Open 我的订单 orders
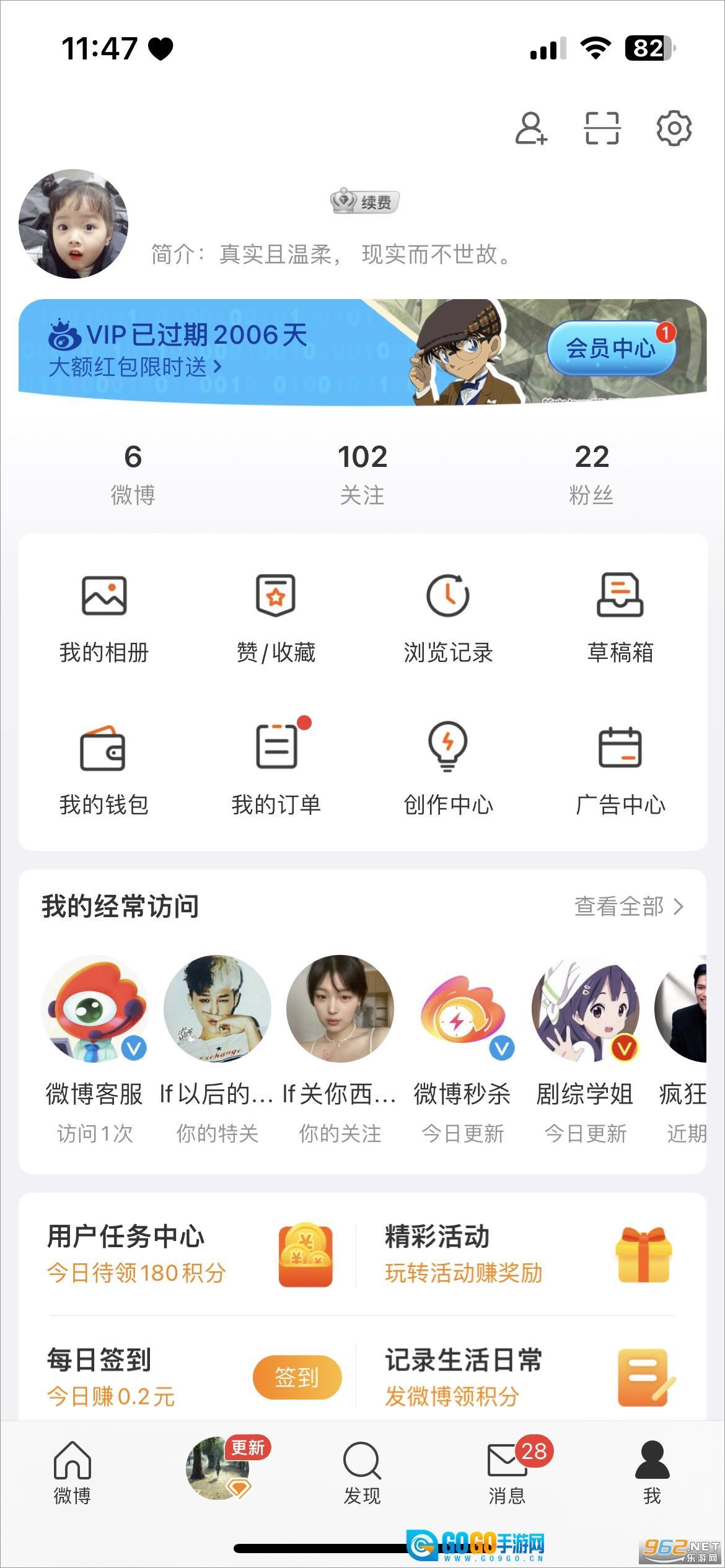 [276, 768]
